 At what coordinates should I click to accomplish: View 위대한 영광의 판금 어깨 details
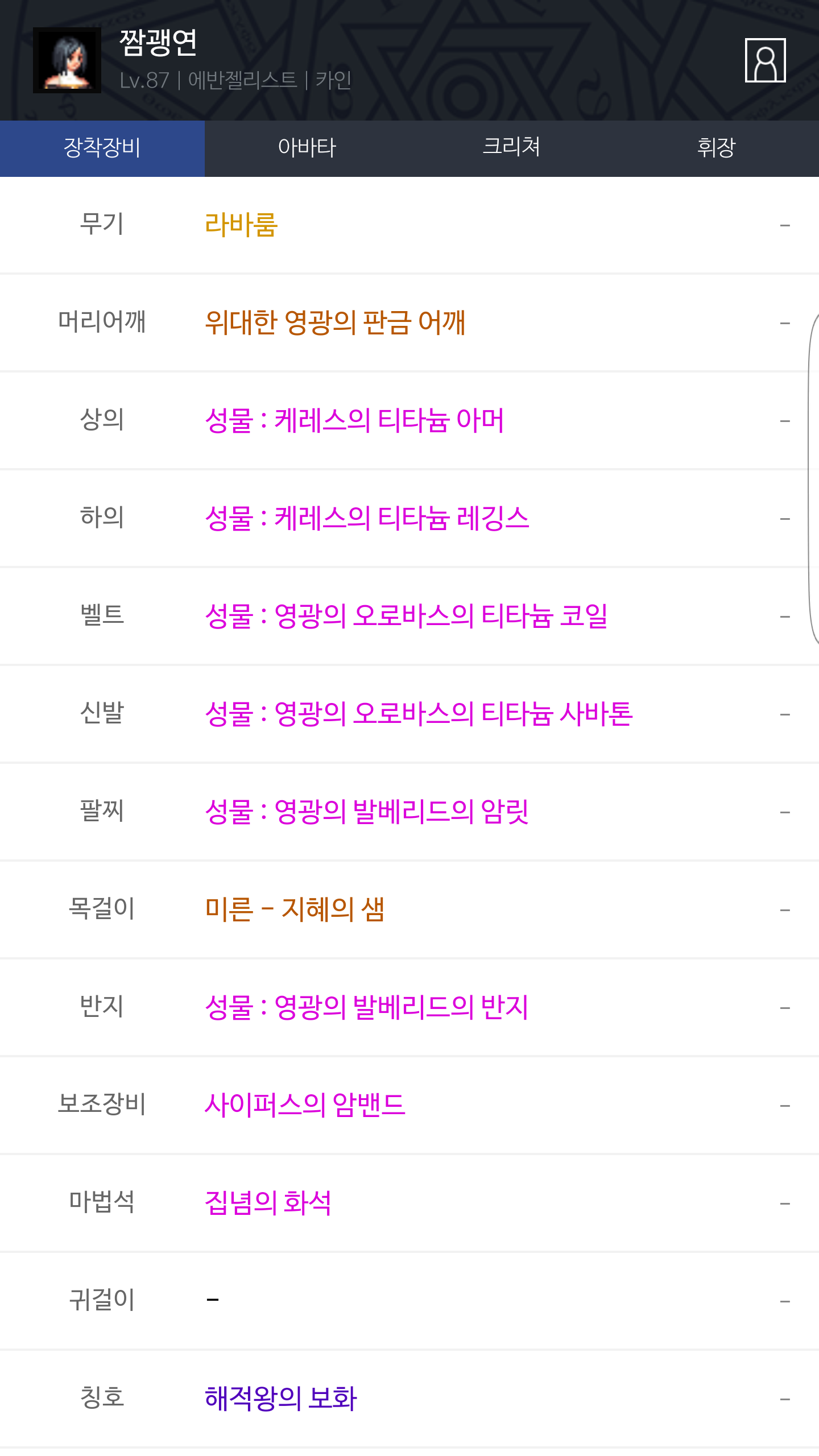pyautogui.click(x=335, y=322)
